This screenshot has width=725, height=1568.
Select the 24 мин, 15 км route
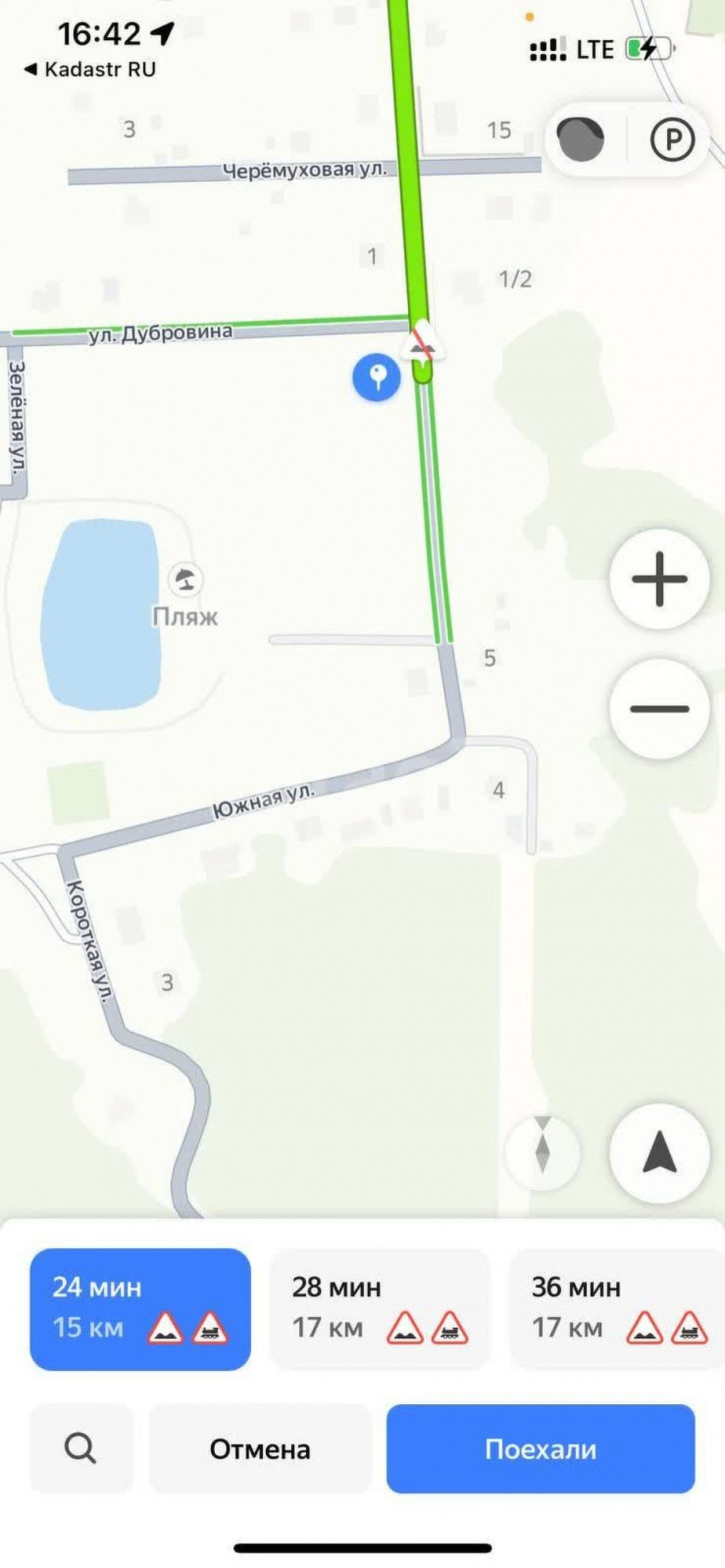point(140,1308)
